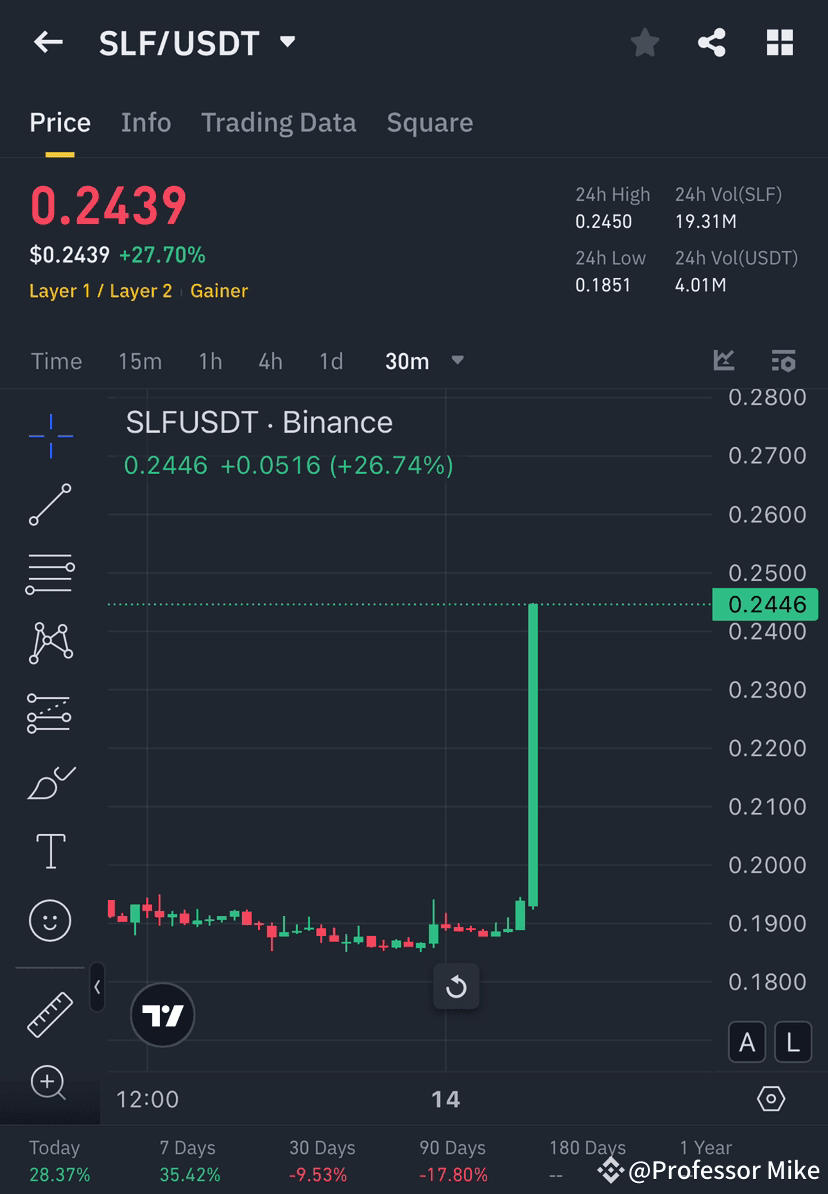Switch to the Trading Data tab
Viewport: 828px width, 1194px height.
coord(278,122)
